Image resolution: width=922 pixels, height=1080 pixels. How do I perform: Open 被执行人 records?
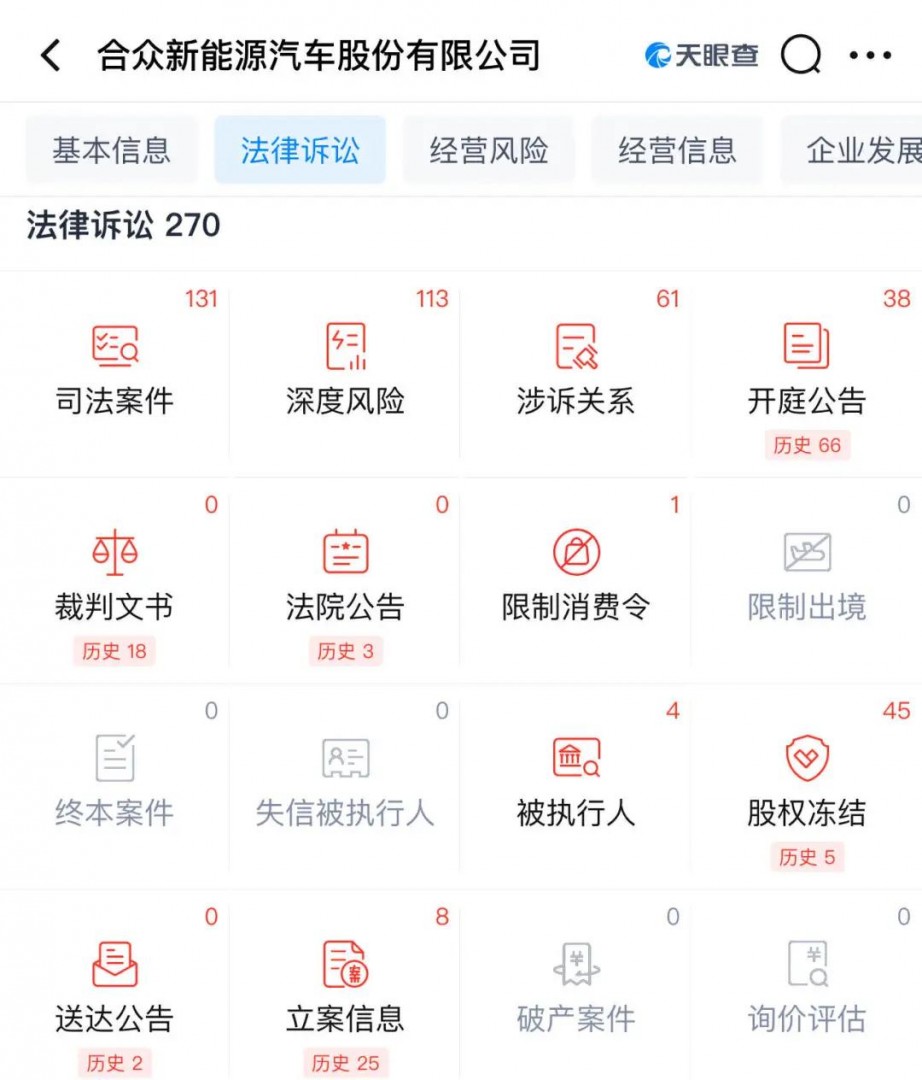point(576,783)
